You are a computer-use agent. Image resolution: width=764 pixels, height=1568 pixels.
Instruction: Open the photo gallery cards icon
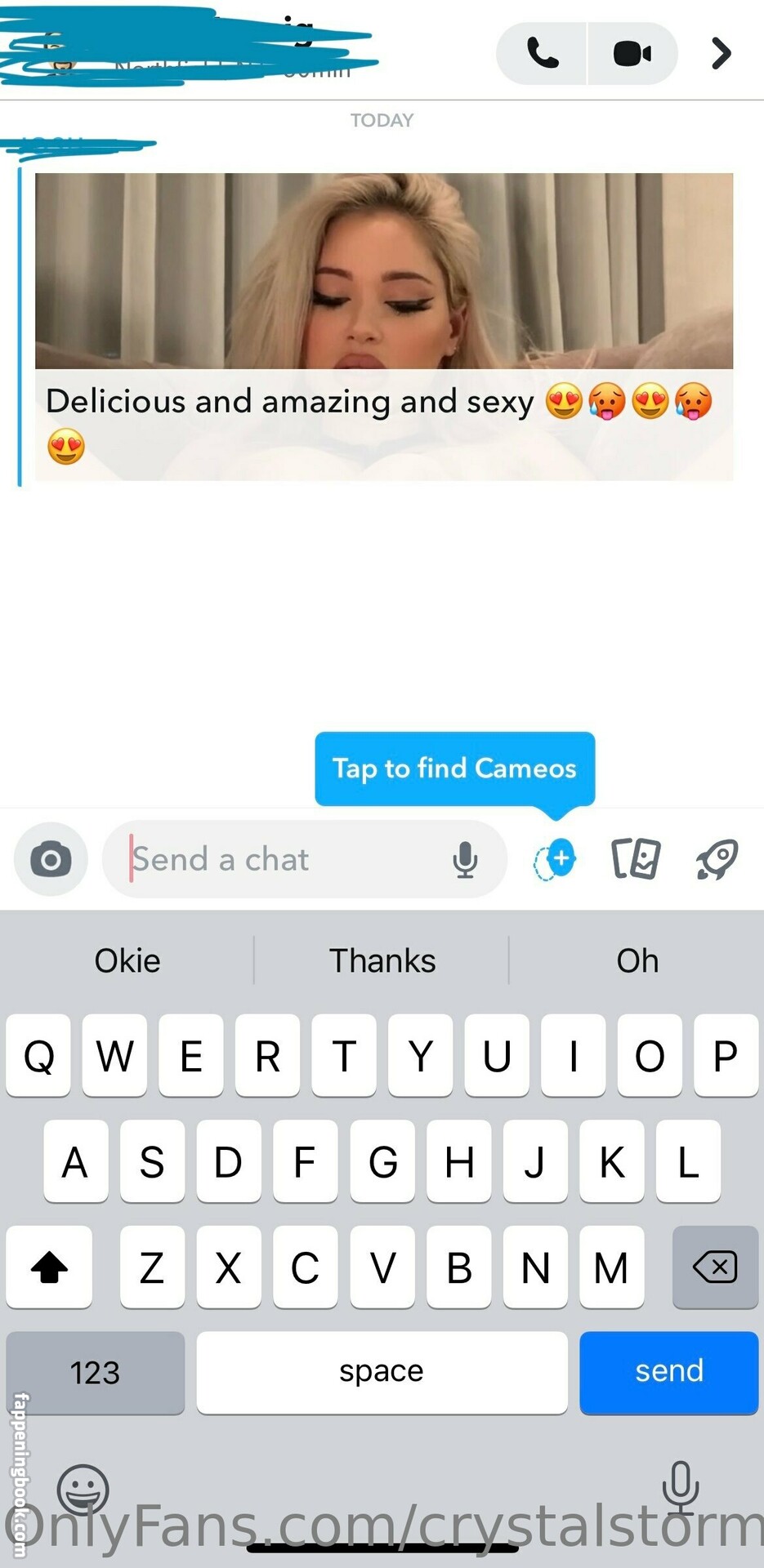click(636, 860)
